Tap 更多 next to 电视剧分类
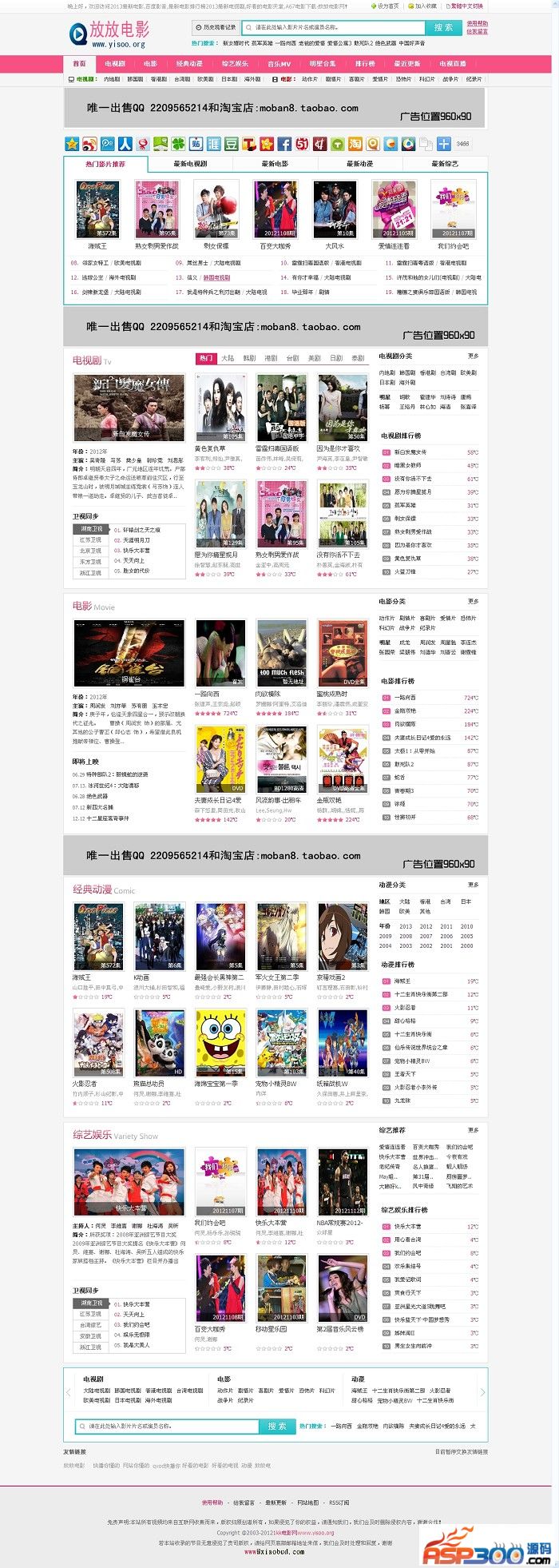The image size is (559, 1568). coord(473,356)
